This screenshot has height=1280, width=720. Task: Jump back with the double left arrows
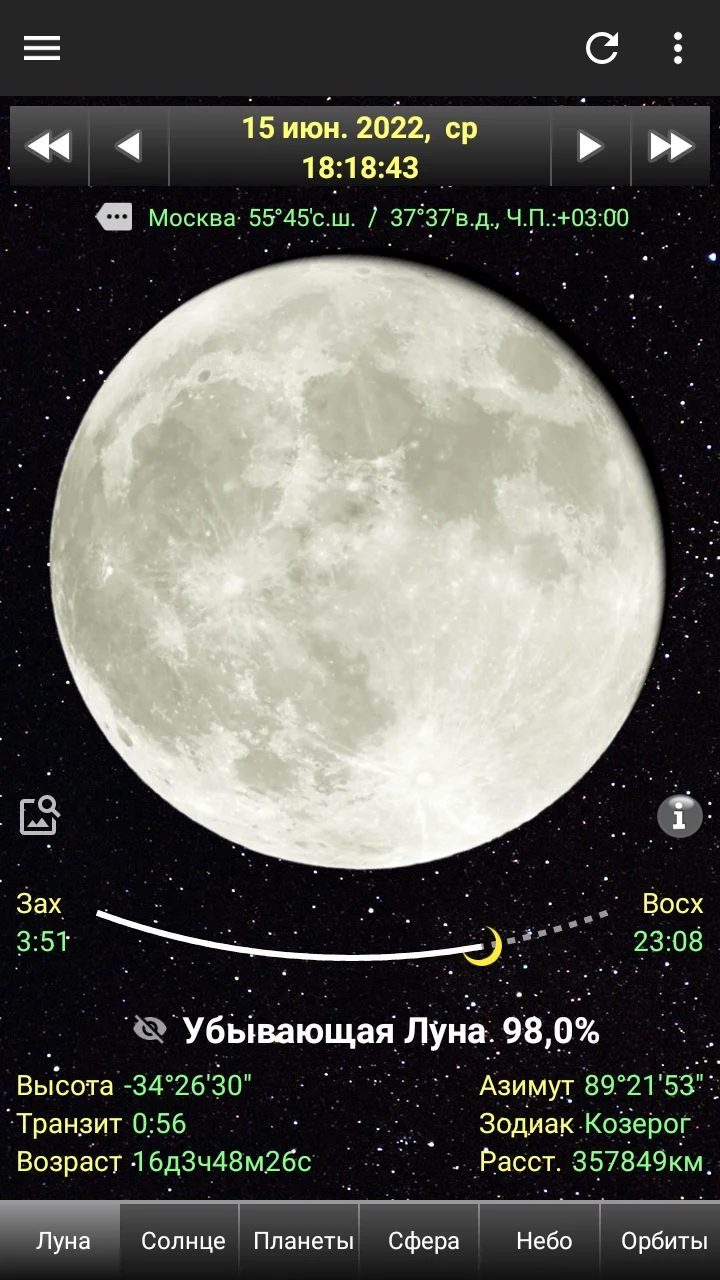[48, 145]
